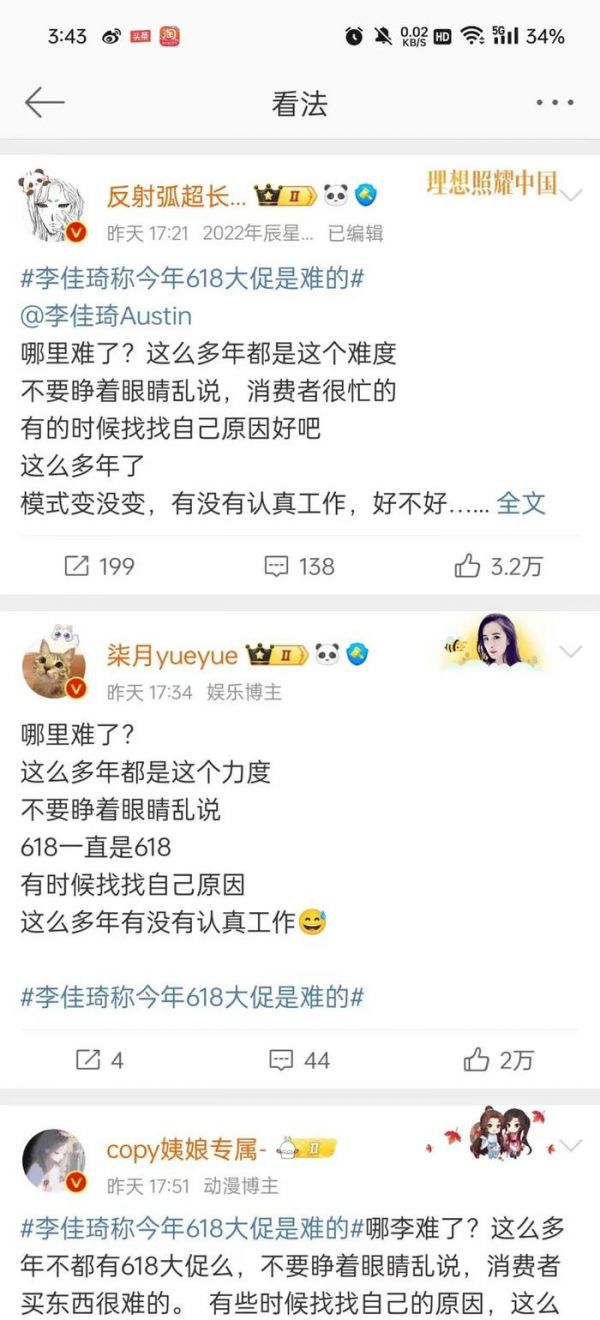Open the three-dot overflow menu
This screenshot has height=1320, width=600.
(554, 102)
